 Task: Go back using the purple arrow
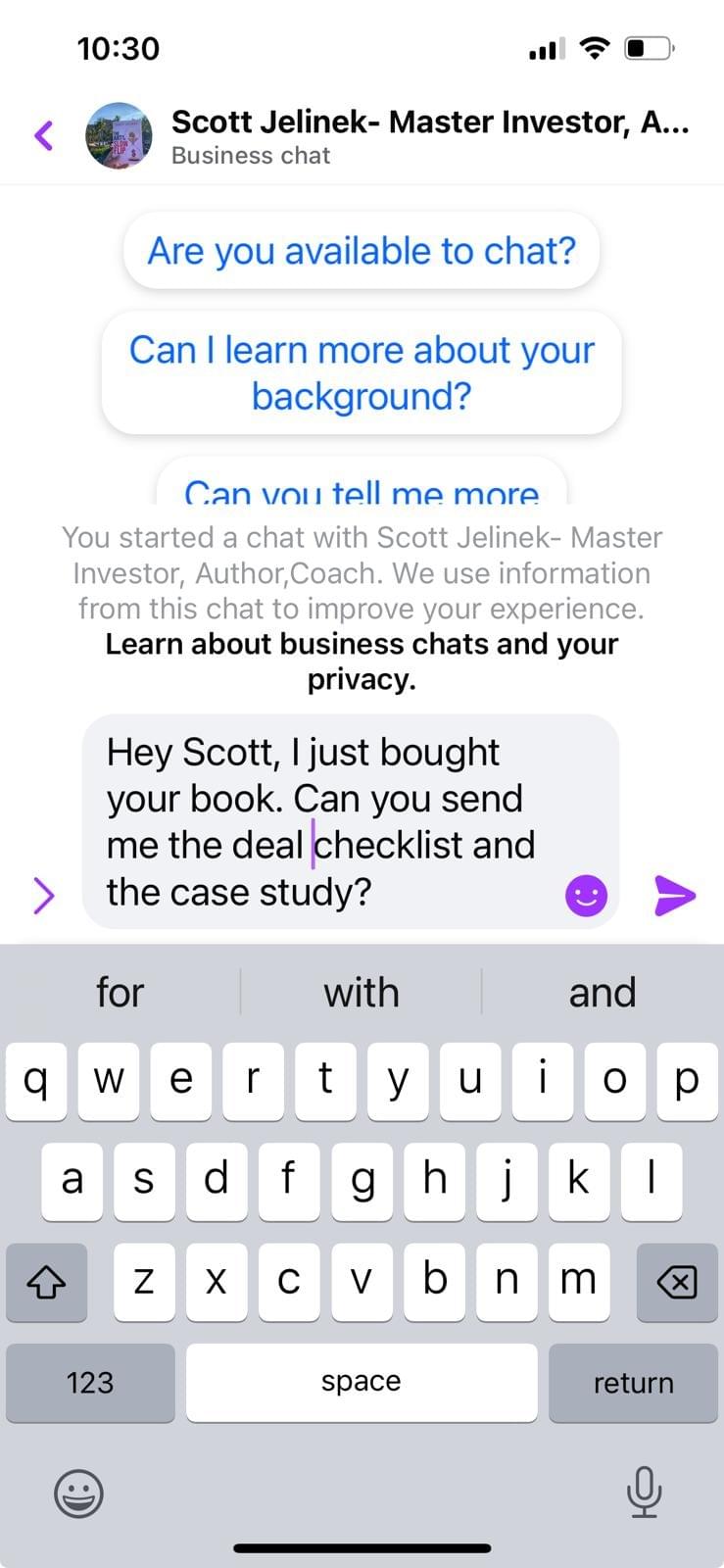tap(43, 135)
